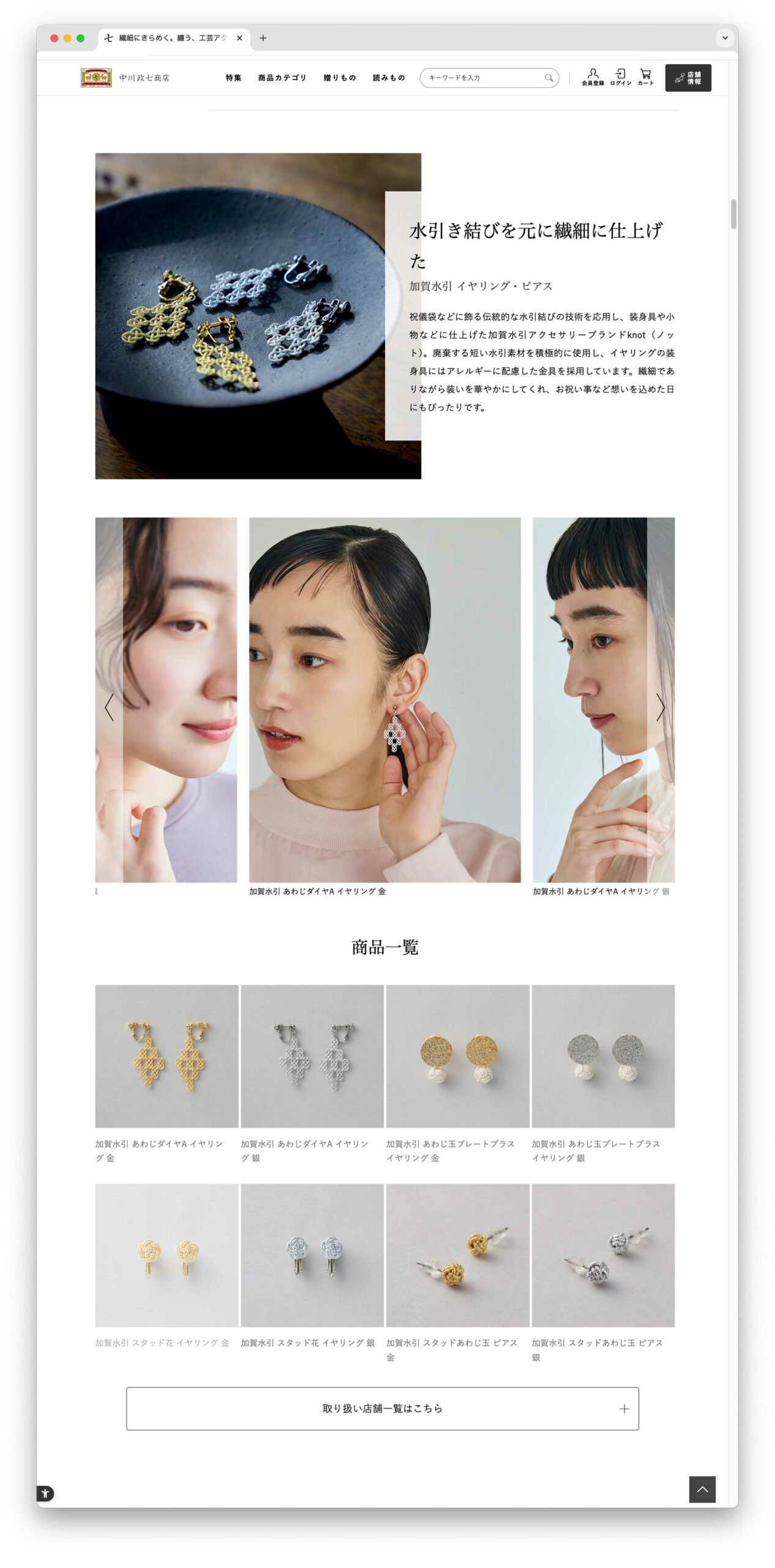Open the 贈りもの gifts menu
The width and height of the screenshot is (775, 1568).
point(339,78)
